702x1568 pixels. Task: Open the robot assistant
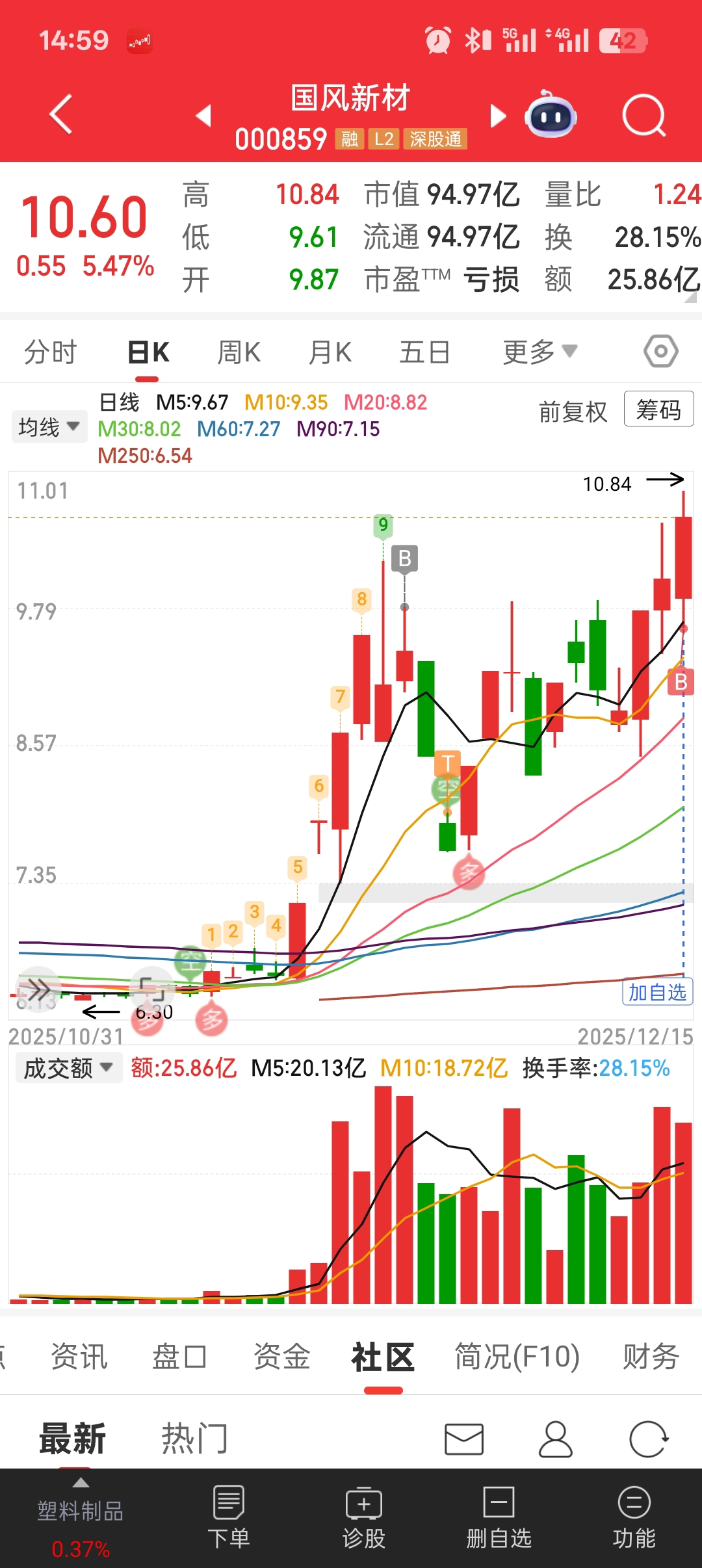(551, 116)
